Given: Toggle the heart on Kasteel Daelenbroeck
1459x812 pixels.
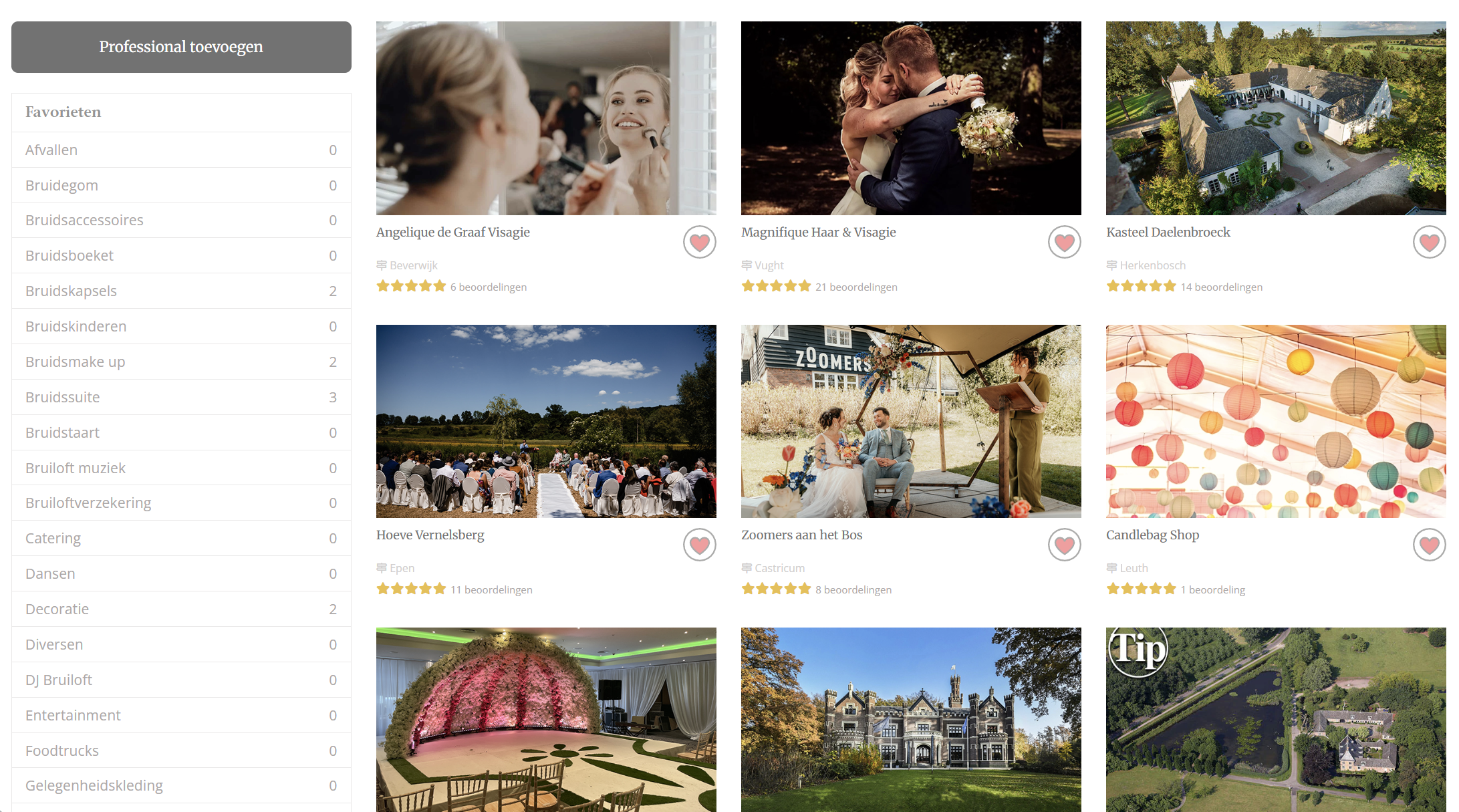Looking at the screenshot, I should click(x=1429, y=242).
